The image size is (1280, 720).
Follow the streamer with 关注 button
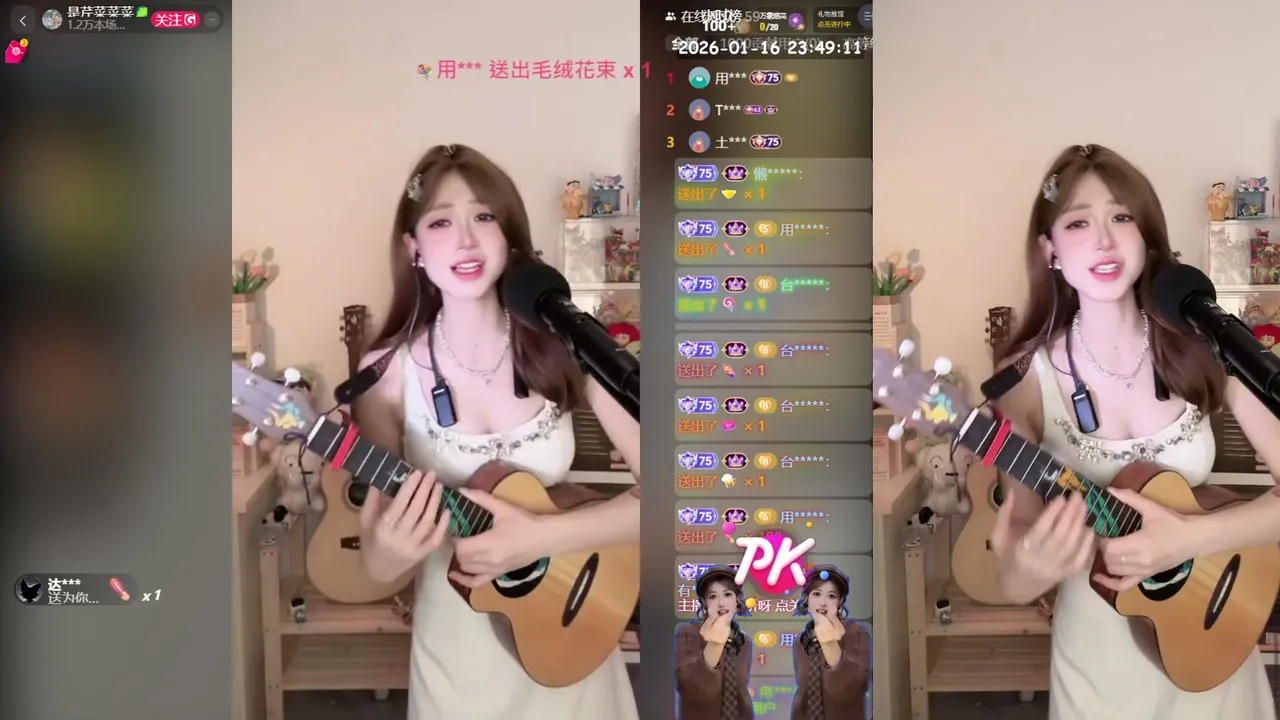coord(175,20)
